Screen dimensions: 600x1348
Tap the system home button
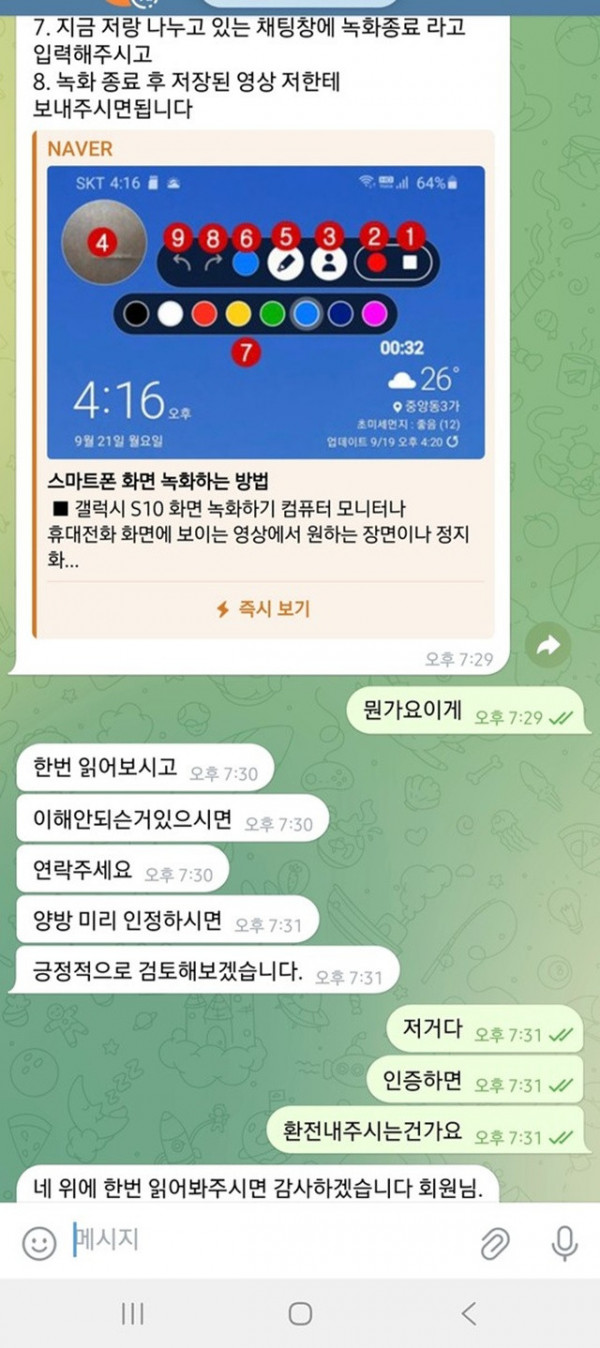coord(300,1313)
